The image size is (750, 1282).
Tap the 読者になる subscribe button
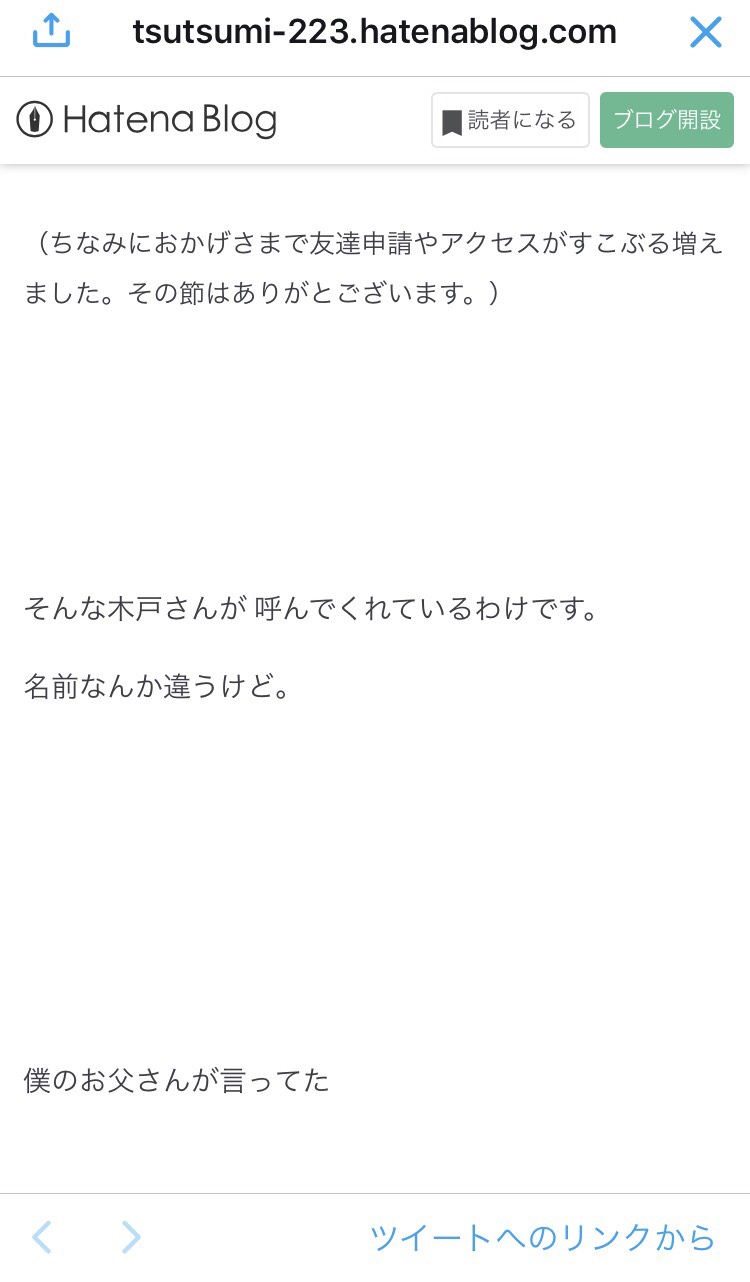coord(510,121)
